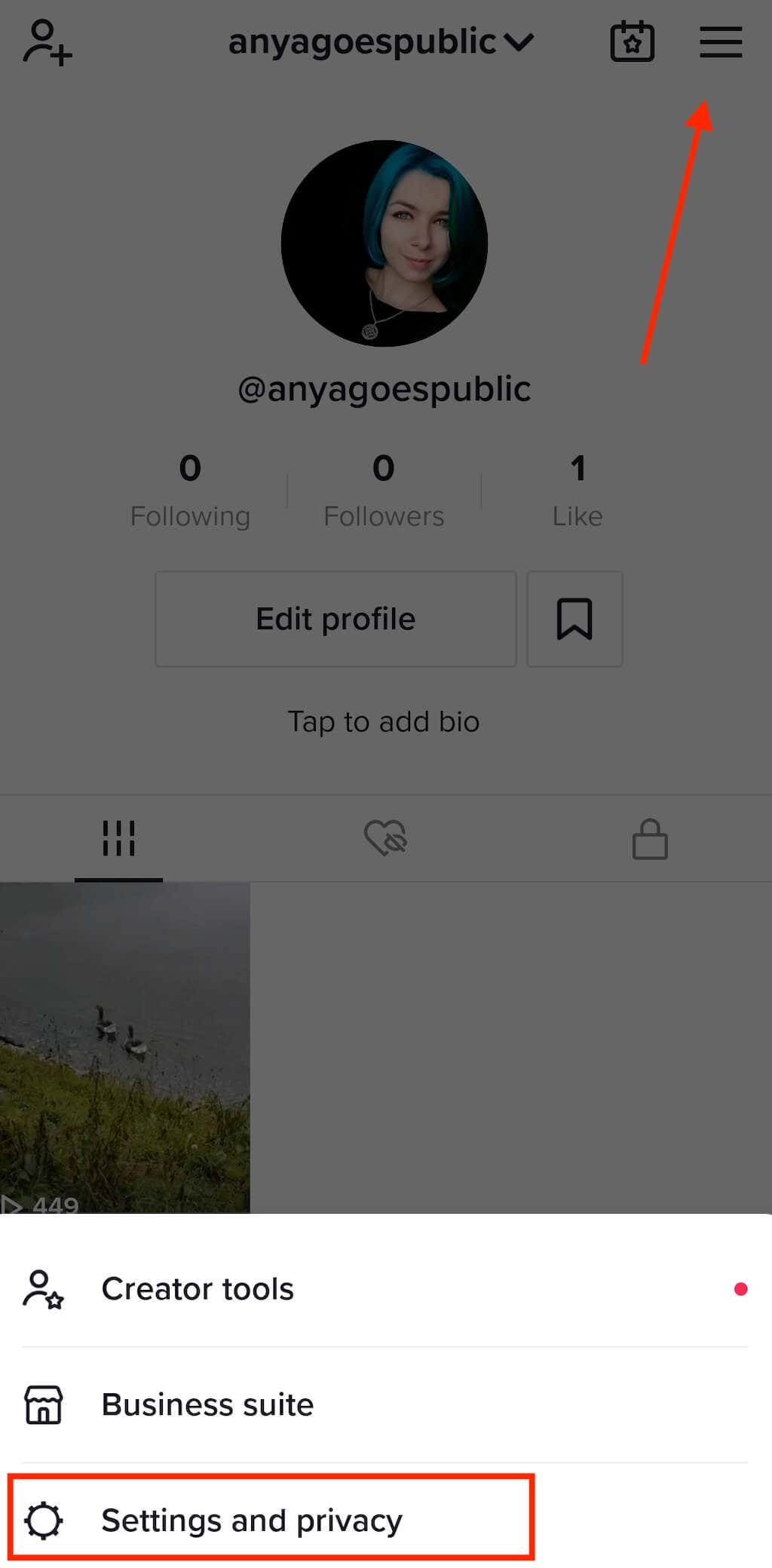Tap the profile picture
The width and height of the screenshot is (772, 1568).
click(384, 243)
